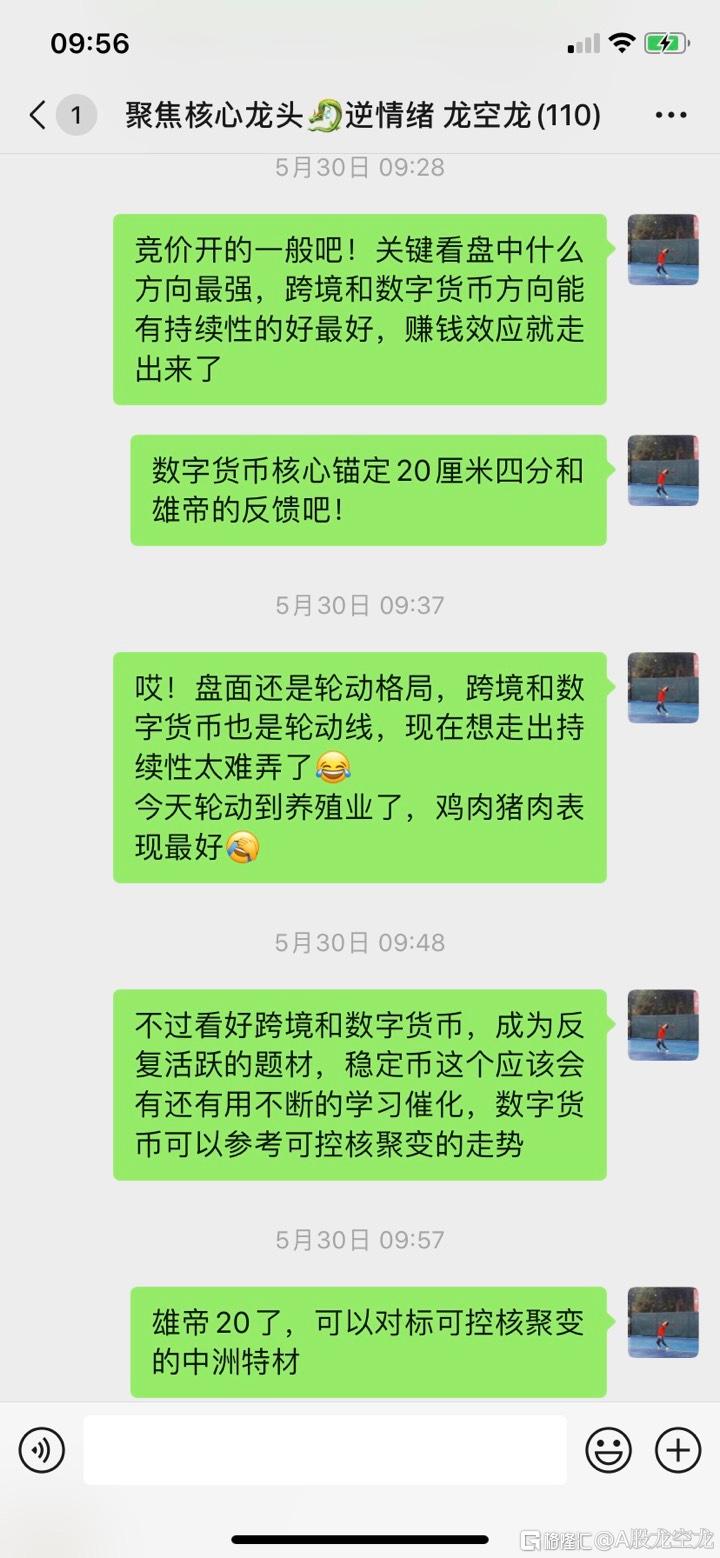The height and width of the screenshot is (1558, 720).
Task: Open the plus attachment menu
Action: tap(677, 1449)
